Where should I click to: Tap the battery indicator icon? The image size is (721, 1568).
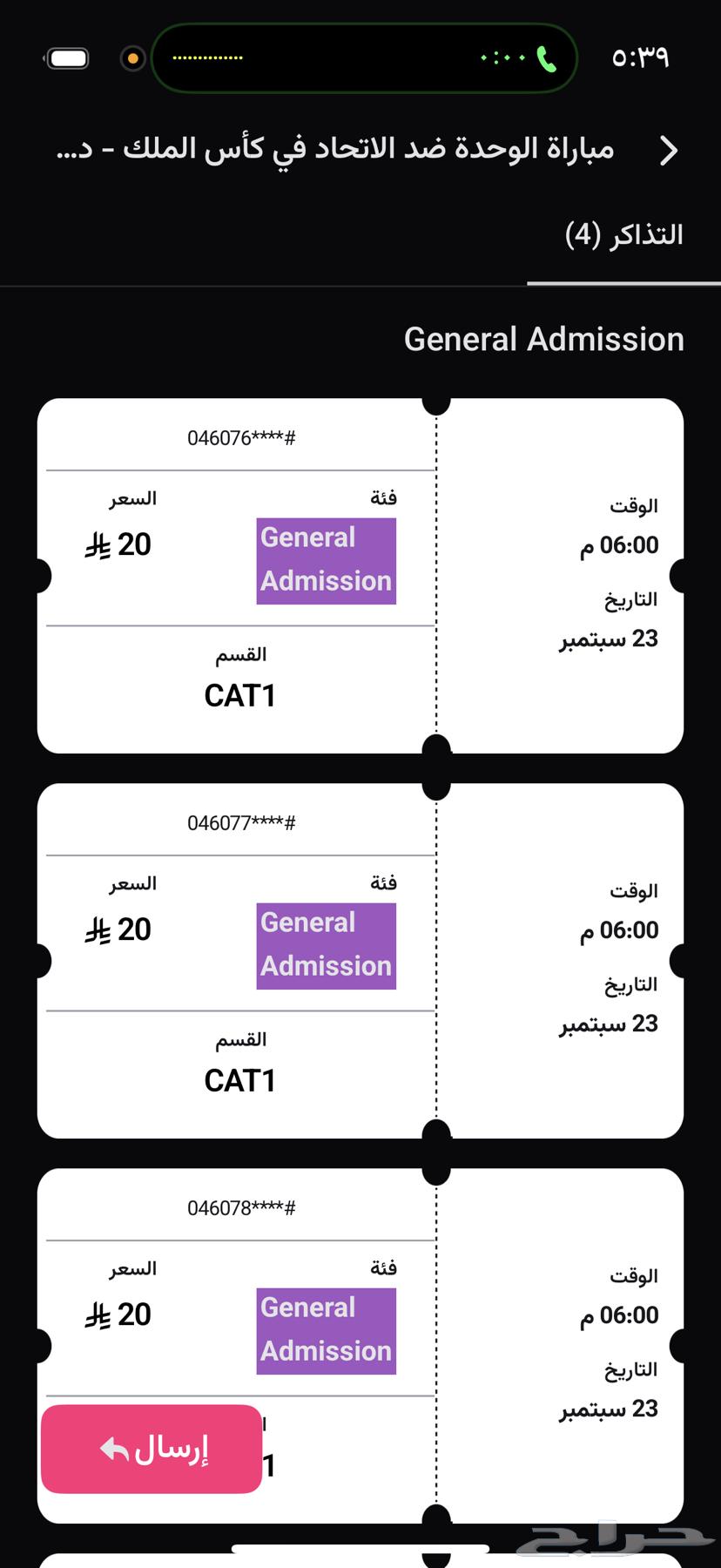(x=67, y=57)
